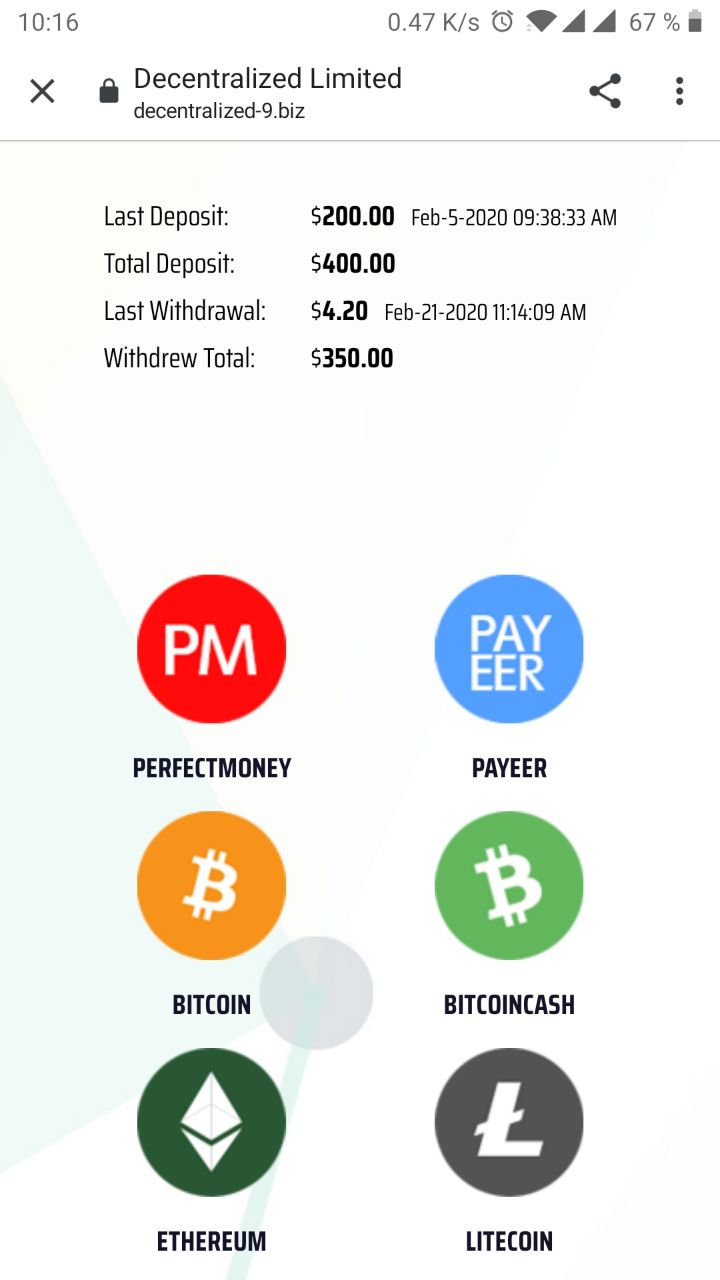Choose Ethereum payment method
Viewport: 720px width, 1280px height.
[x=211, y=1122]
